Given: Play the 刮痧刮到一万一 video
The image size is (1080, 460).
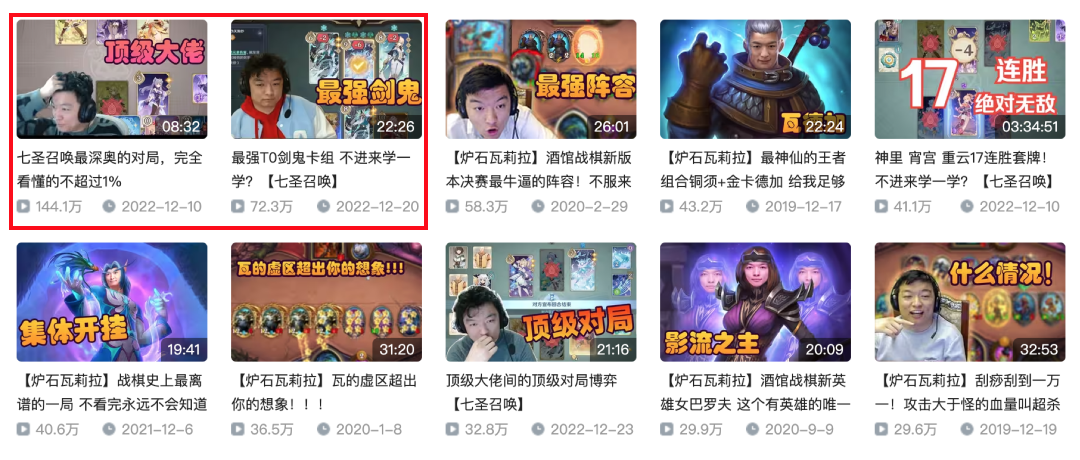Looking at the screenshot, I should click(x=969, y=302).
